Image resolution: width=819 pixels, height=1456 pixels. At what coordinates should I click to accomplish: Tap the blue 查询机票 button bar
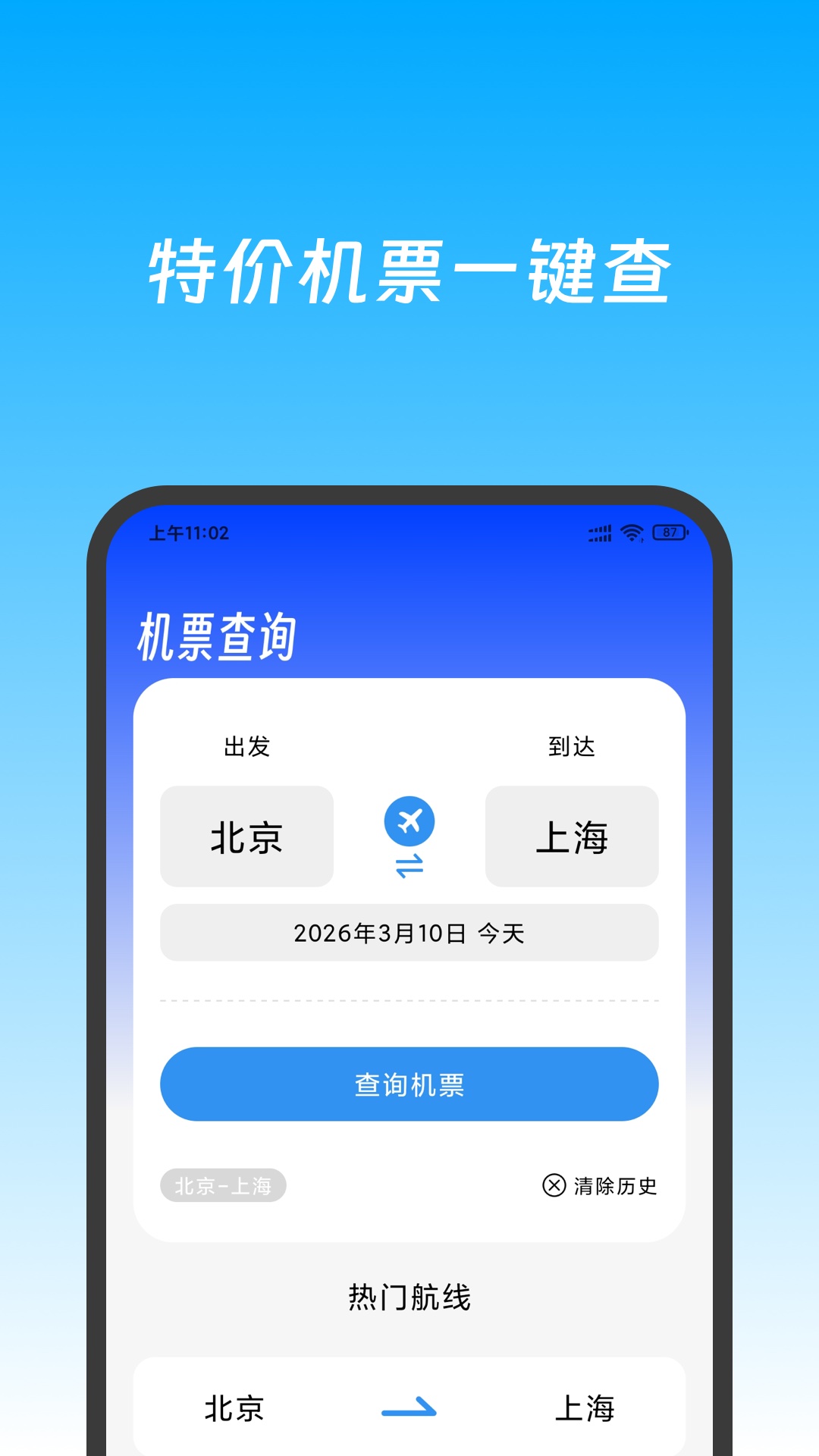409,1084
